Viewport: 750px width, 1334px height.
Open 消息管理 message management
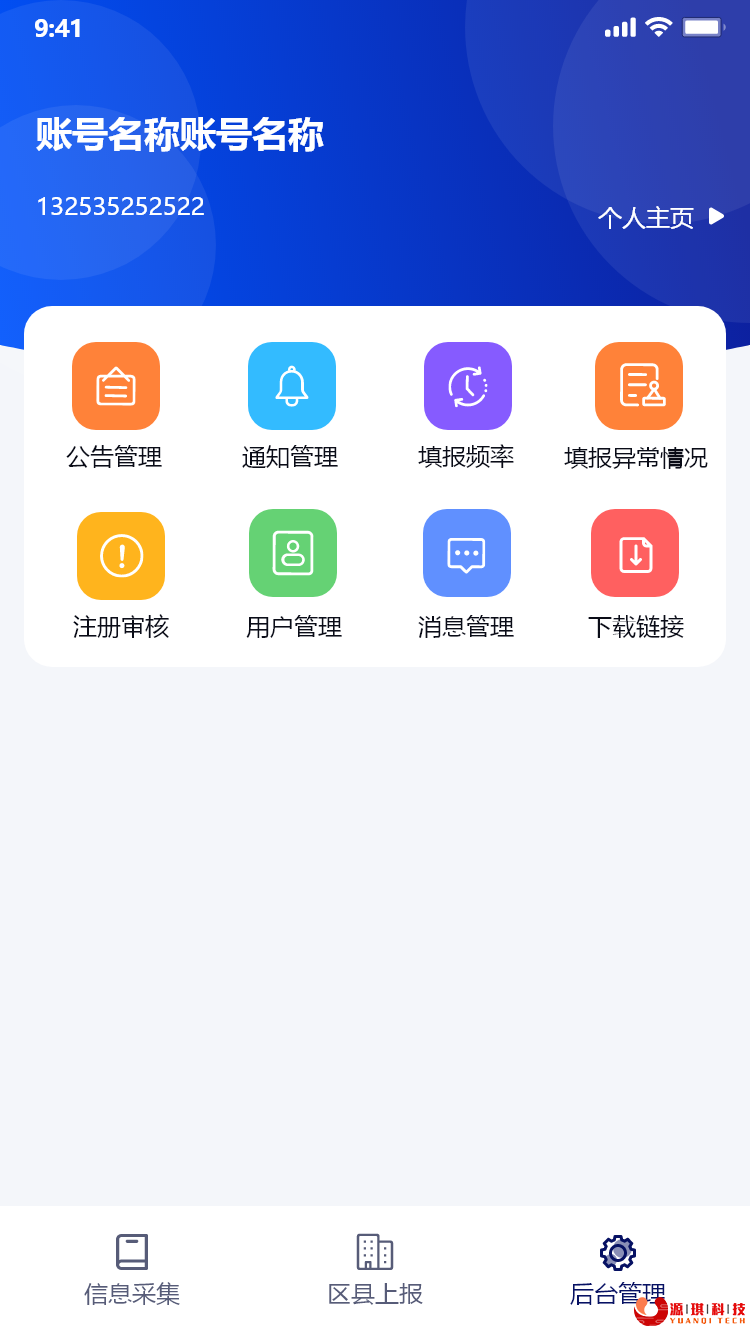(x=466, y=575)
